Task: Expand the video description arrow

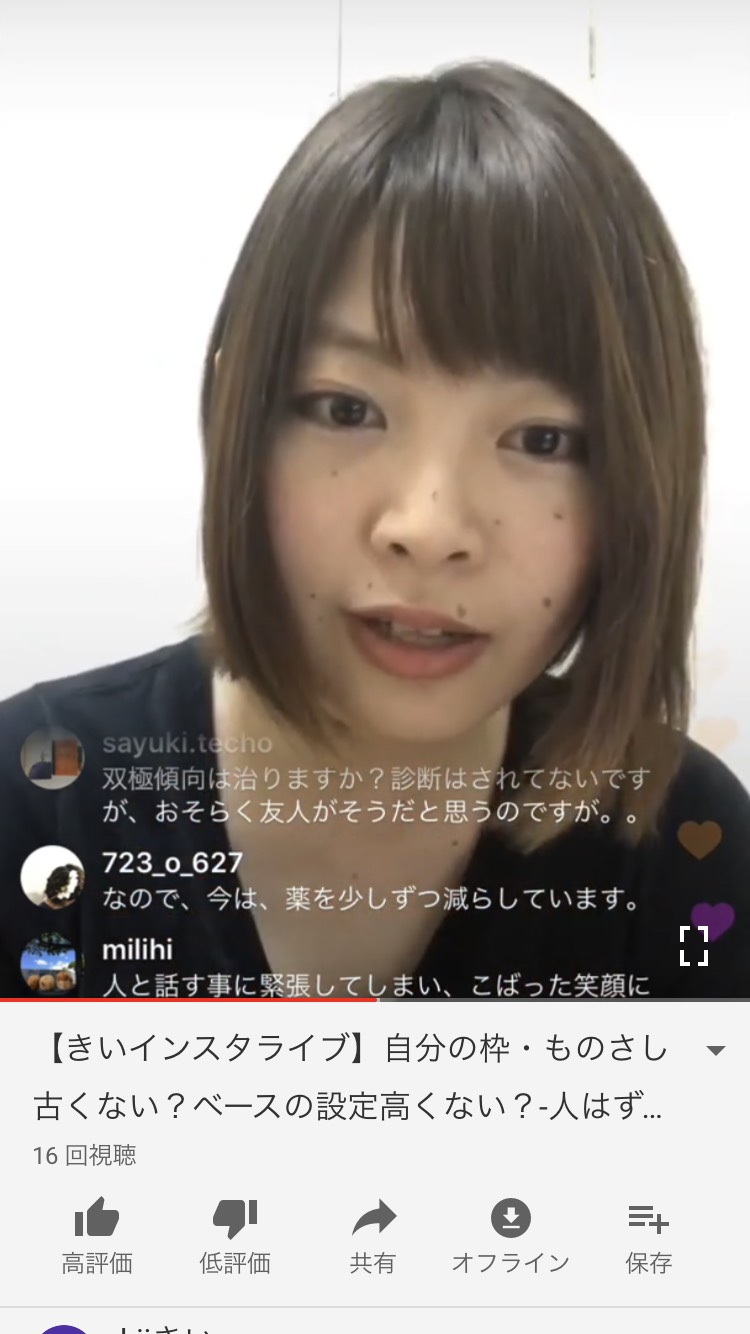Action: pyautogui.click(x=715, y=1051)
